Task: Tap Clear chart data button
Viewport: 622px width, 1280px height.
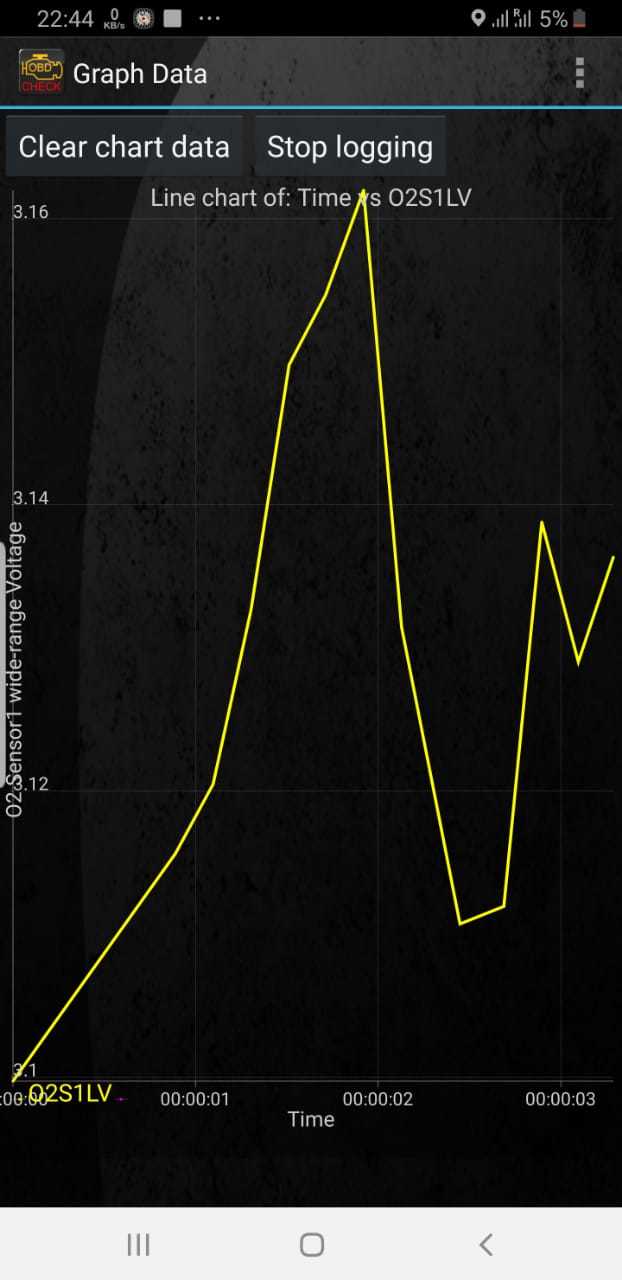Action: [124, 147]
